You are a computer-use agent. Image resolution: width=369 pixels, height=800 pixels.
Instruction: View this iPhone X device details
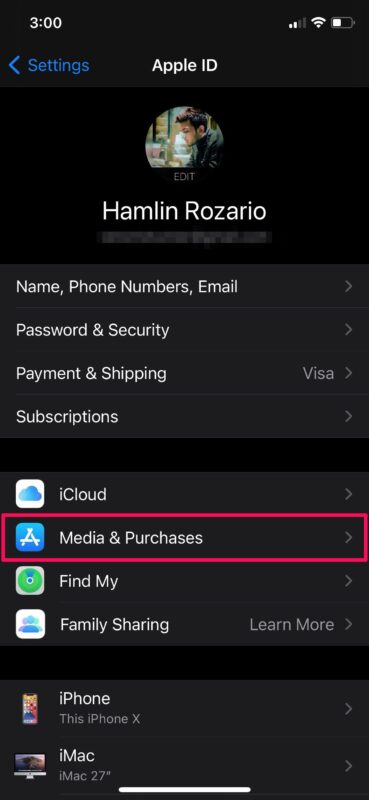[x=184, y=708]
